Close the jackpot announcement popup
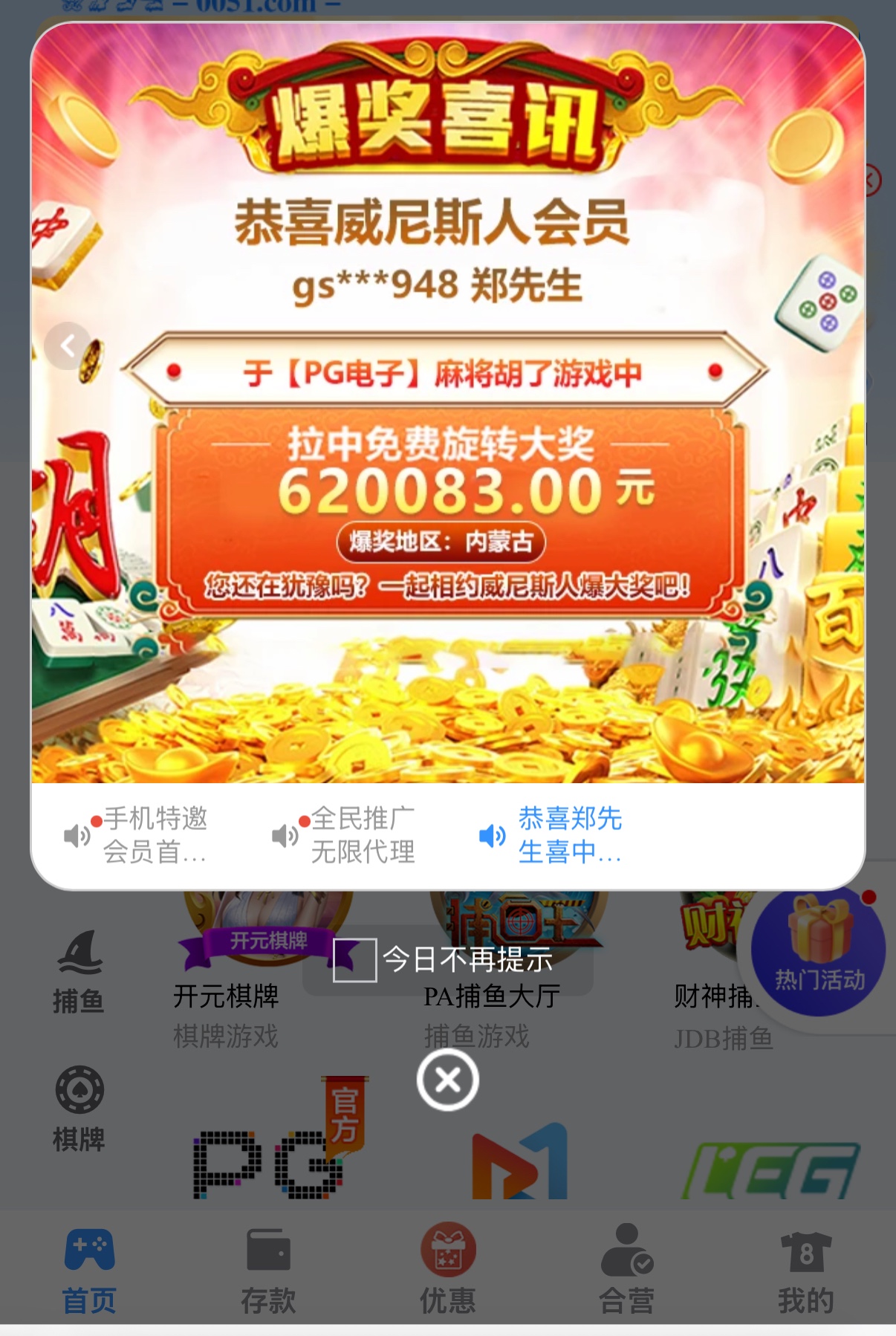Viewport: 896px width, 1336px height. 447,1080
